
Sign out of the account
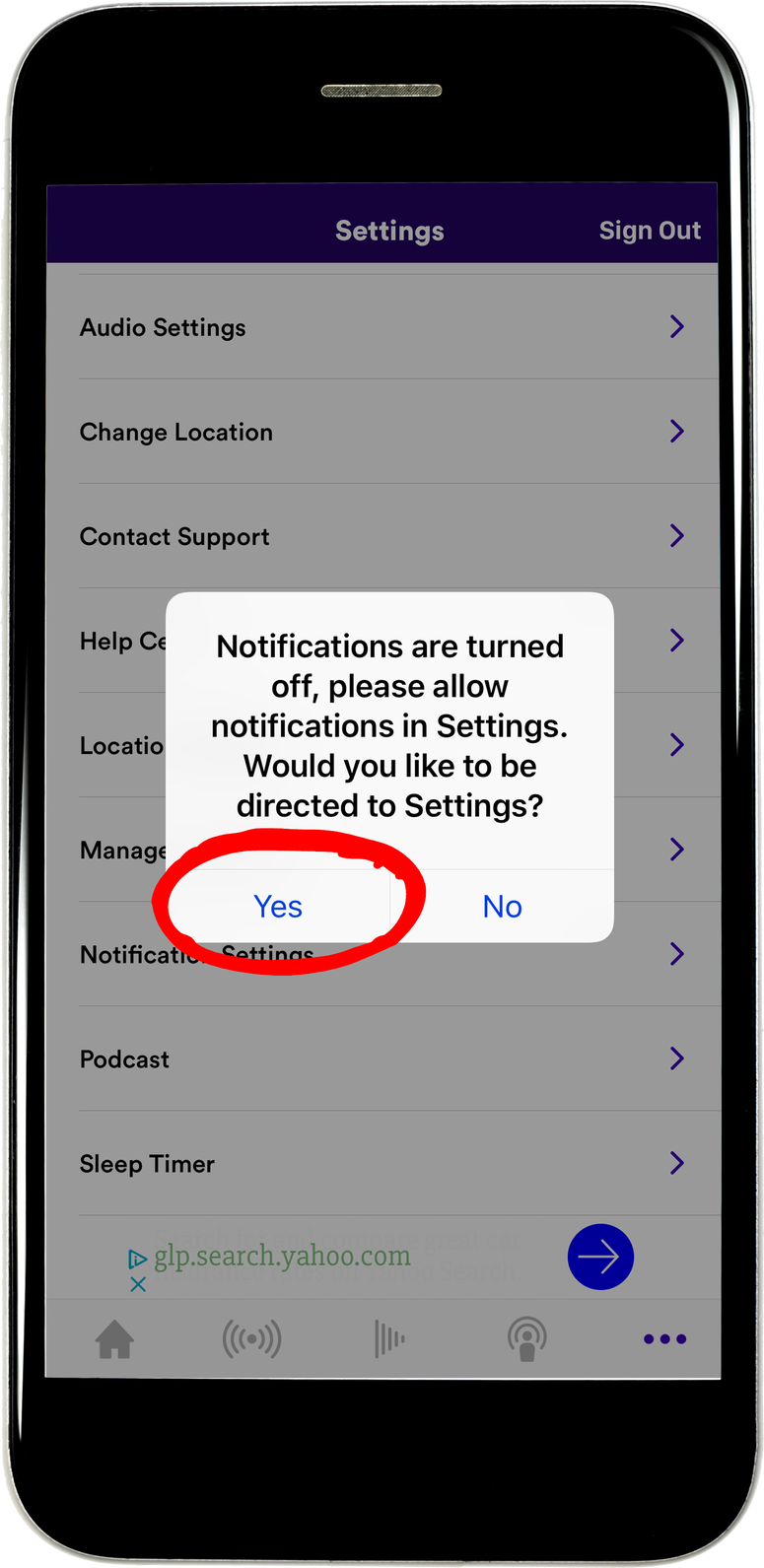[650, 231]
